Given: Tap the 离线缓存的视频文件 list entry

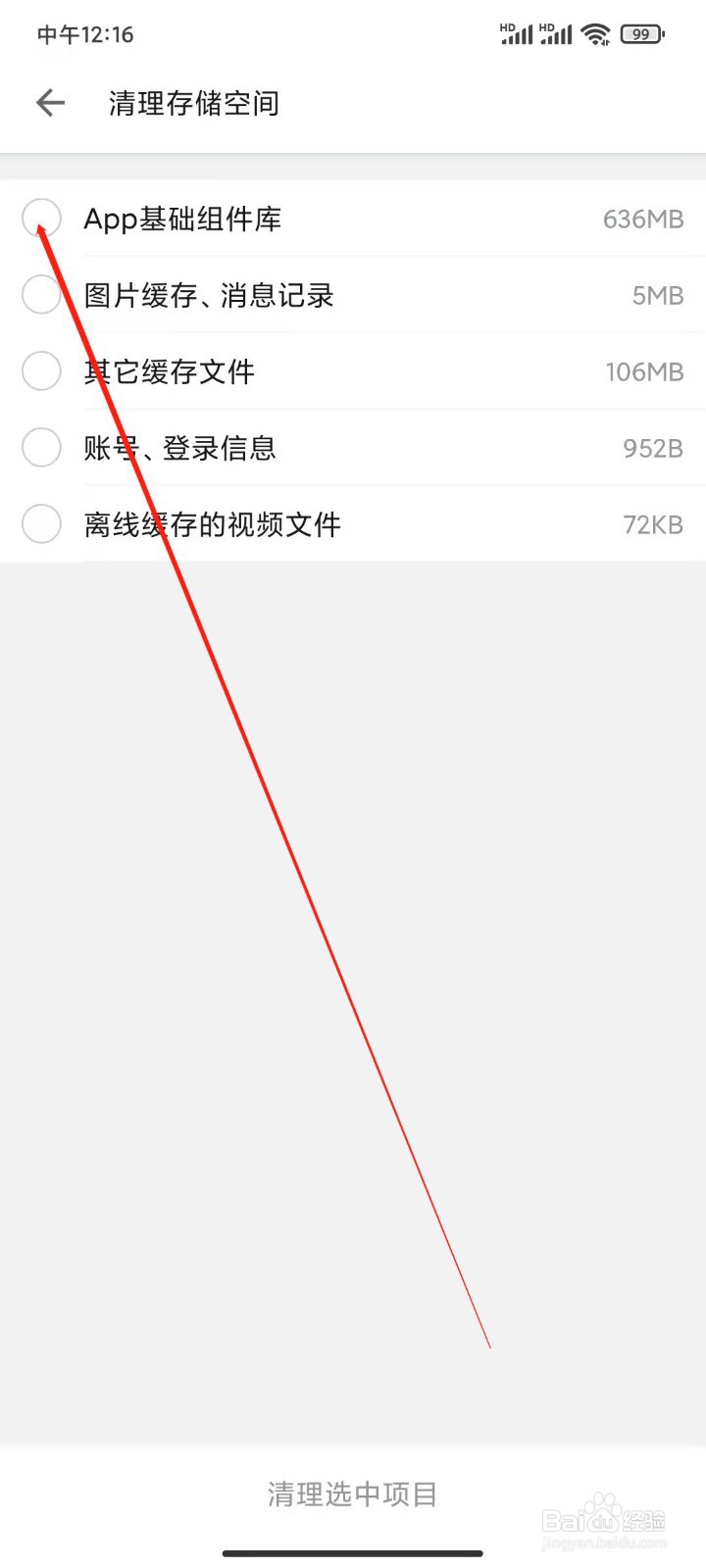Looking at the screenshot, I should [211, 523].
